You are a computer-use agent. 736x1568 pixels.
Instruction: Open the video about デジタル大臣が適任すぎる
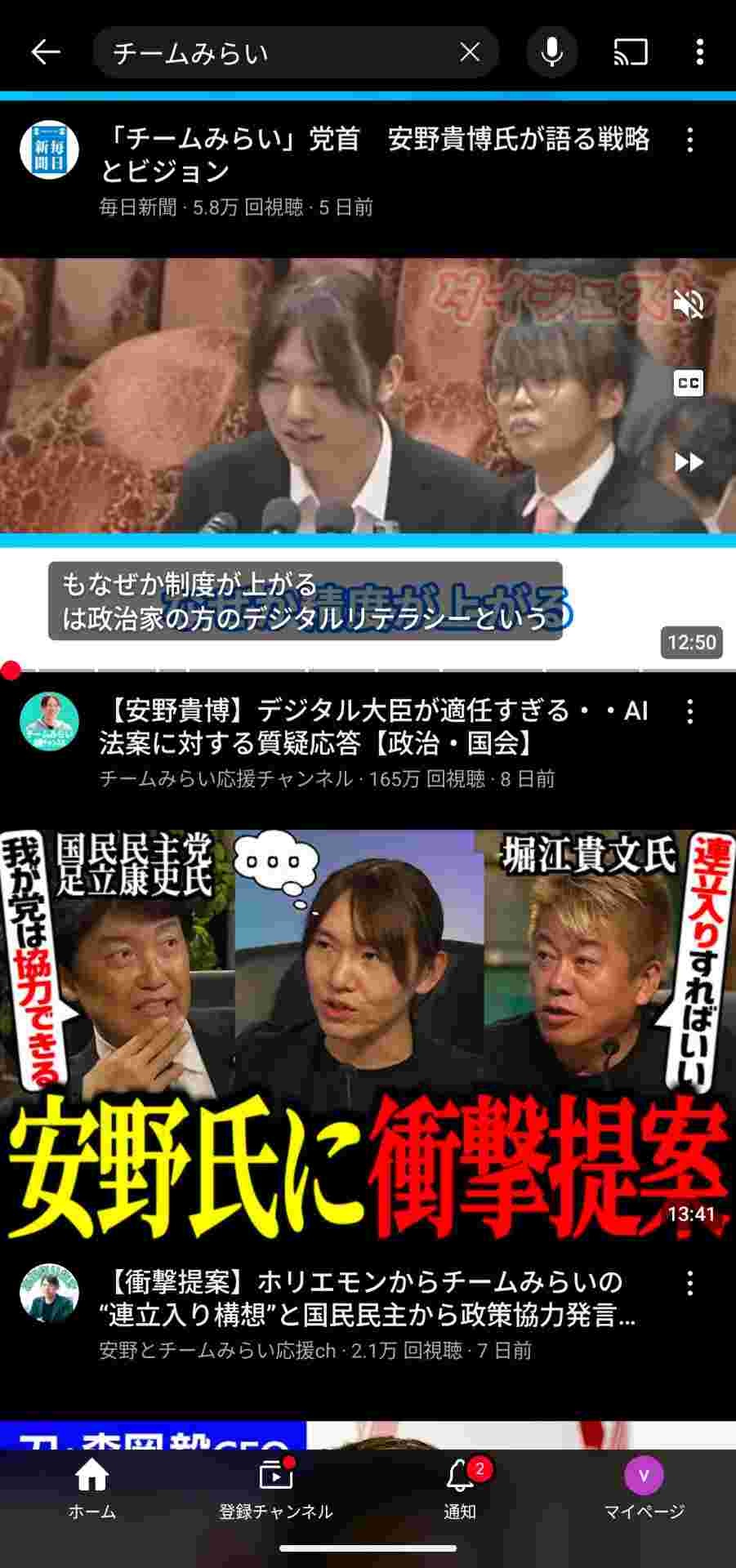coord(372,727)
